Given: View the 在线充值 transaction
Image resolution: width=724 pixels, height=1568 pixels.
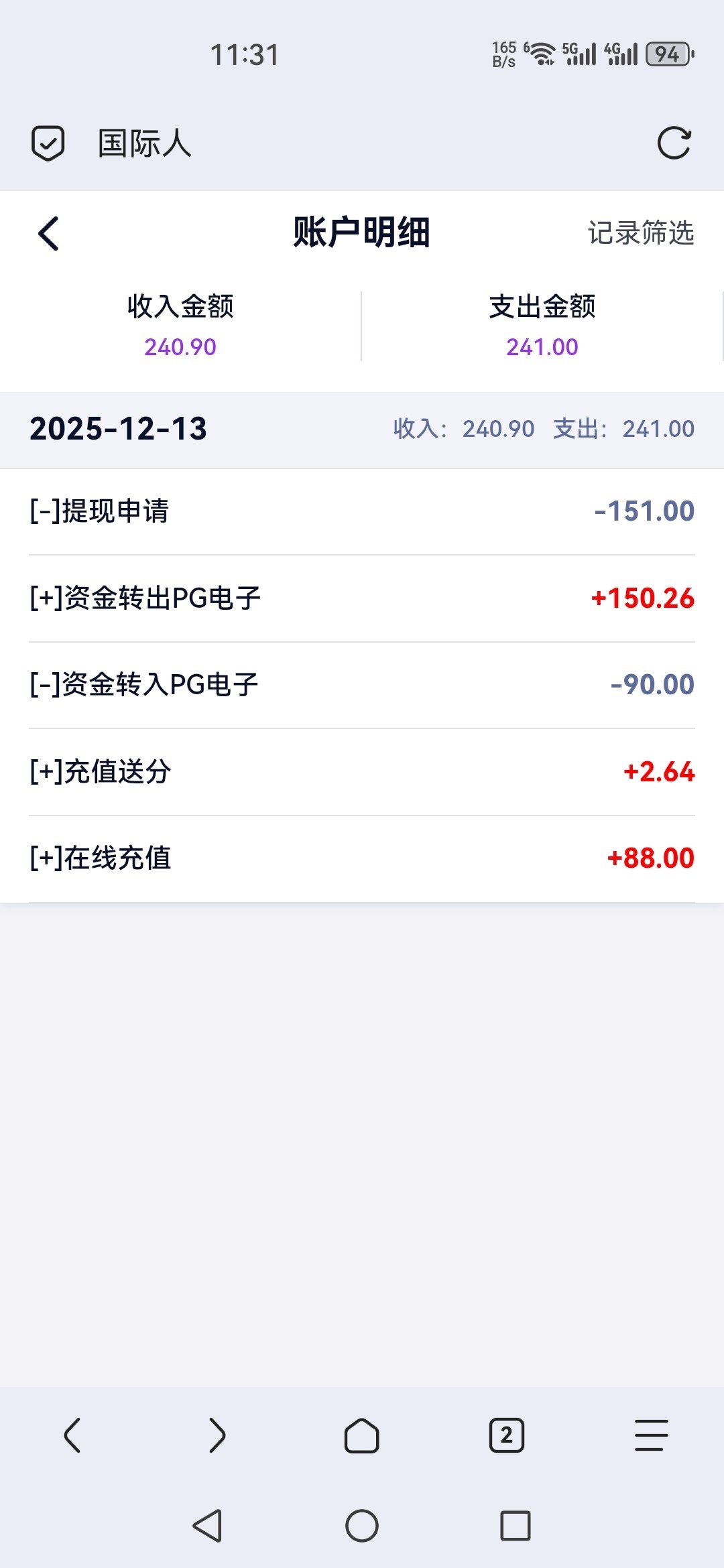Looking at the screenshot, I should pos(362,858).
